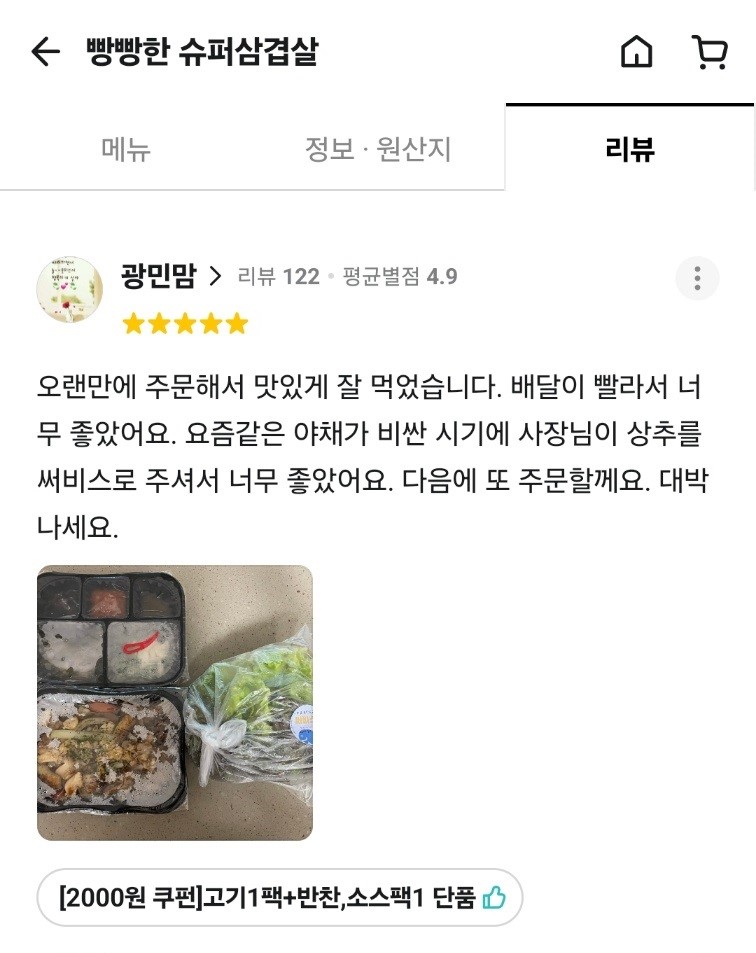Select the 리뷰 tab
Screen dimensions: 756x953
click(630, 150)
